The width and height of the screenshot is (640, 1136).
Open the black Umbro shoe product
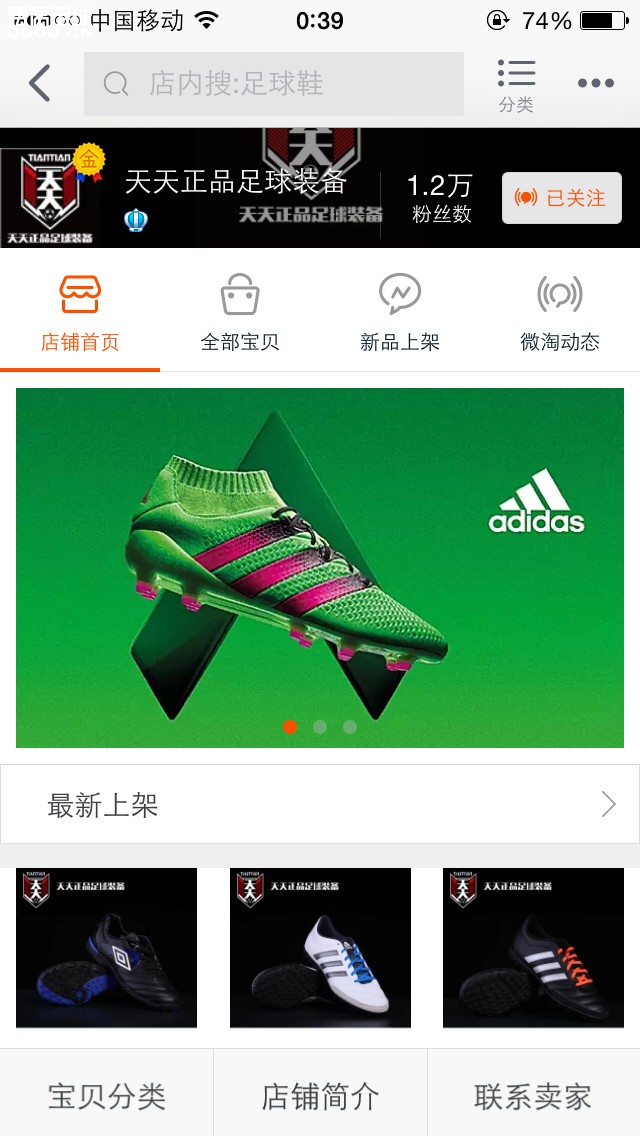click(x=106, y=948)
